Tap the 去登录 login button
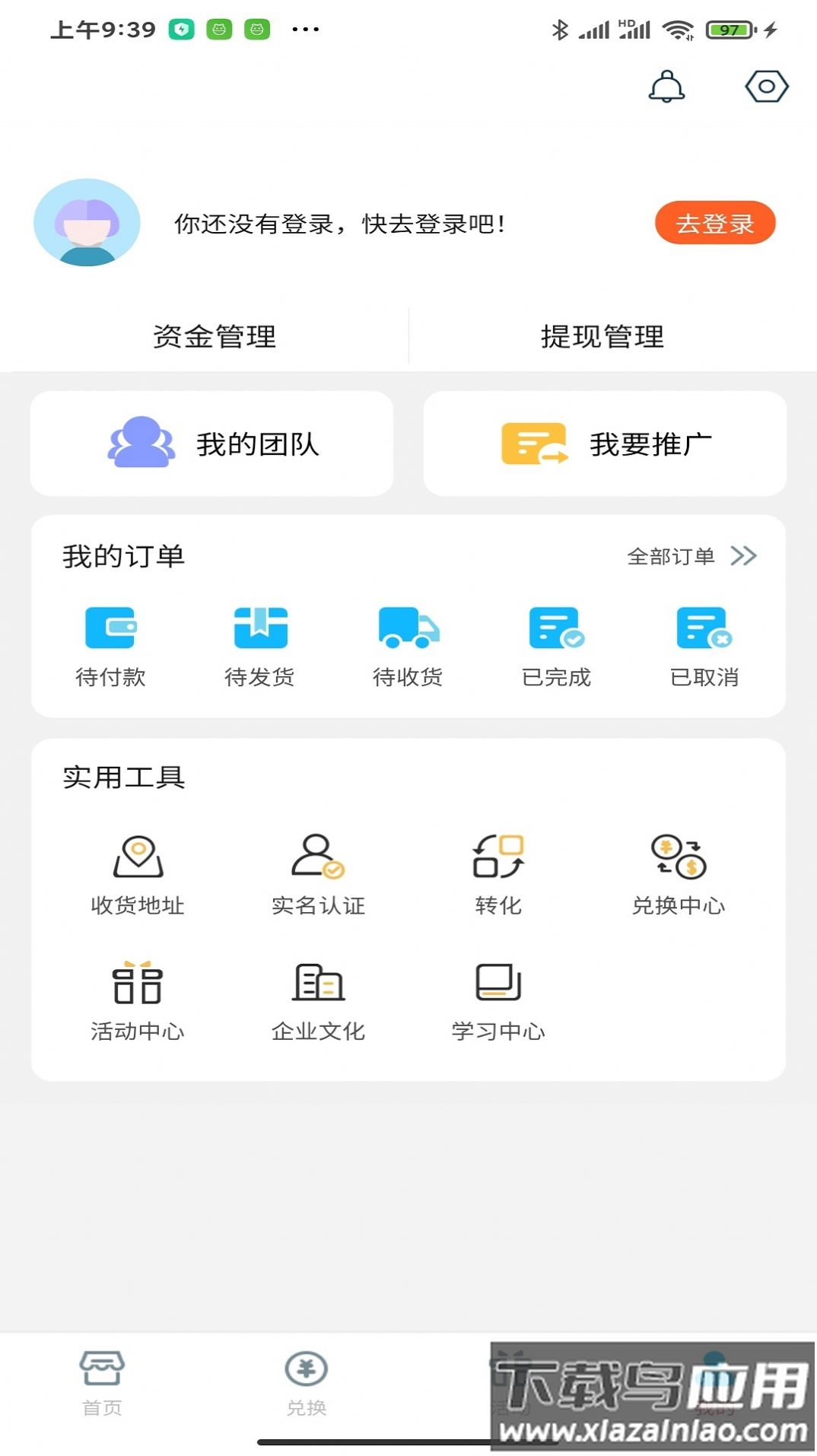Image resolution: width=817 pixels, height=1456 pixels. 715,224
